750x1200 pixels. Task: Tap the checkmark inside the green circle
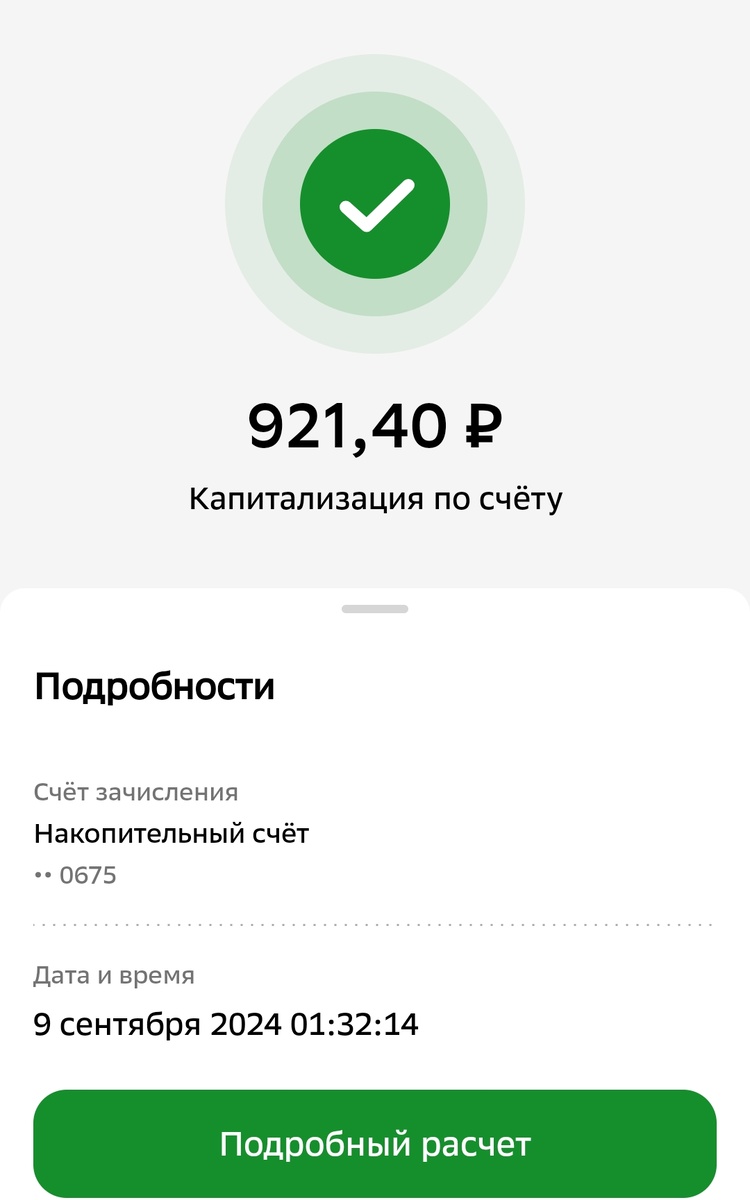tap(375, 203)
